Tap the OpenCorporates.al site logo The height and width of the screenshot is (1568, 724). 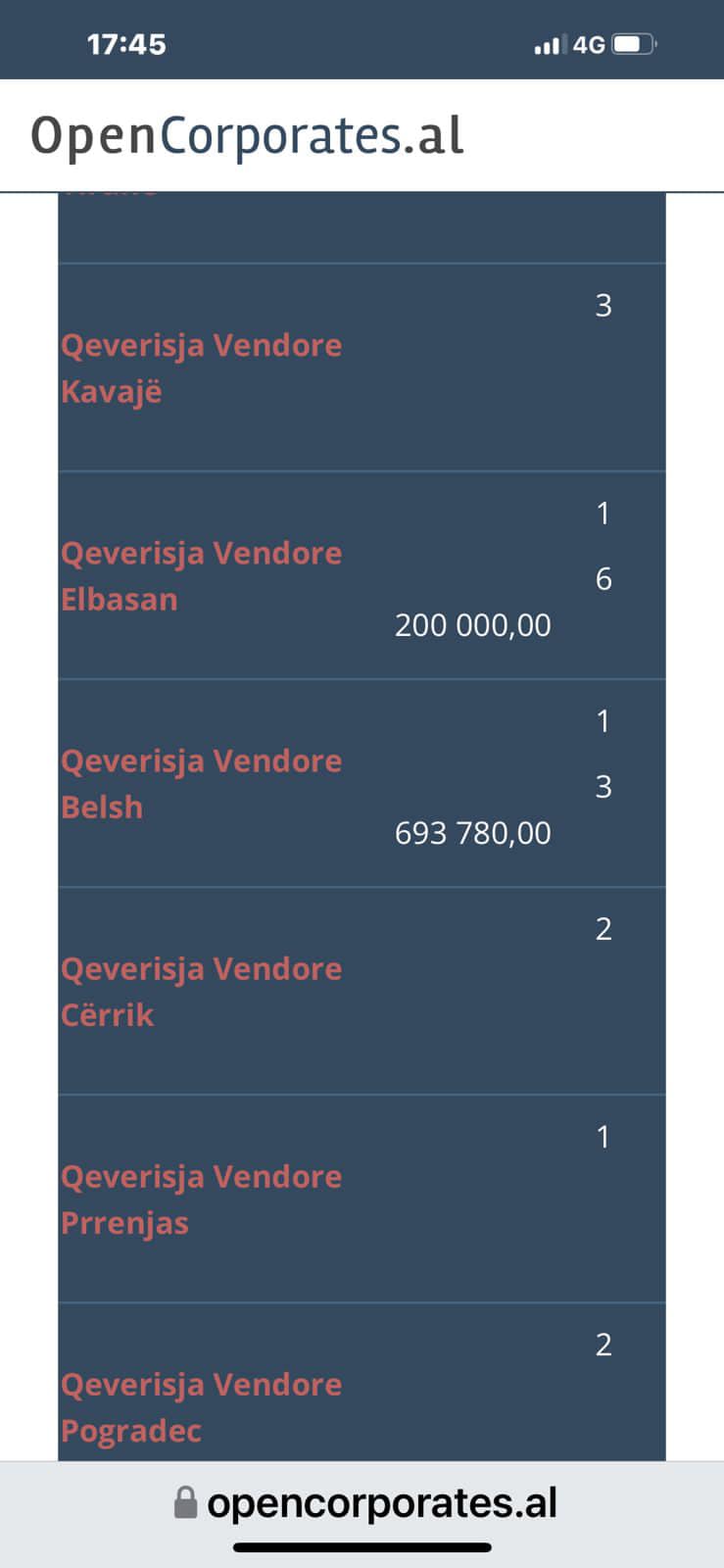(x=247, y=135)
